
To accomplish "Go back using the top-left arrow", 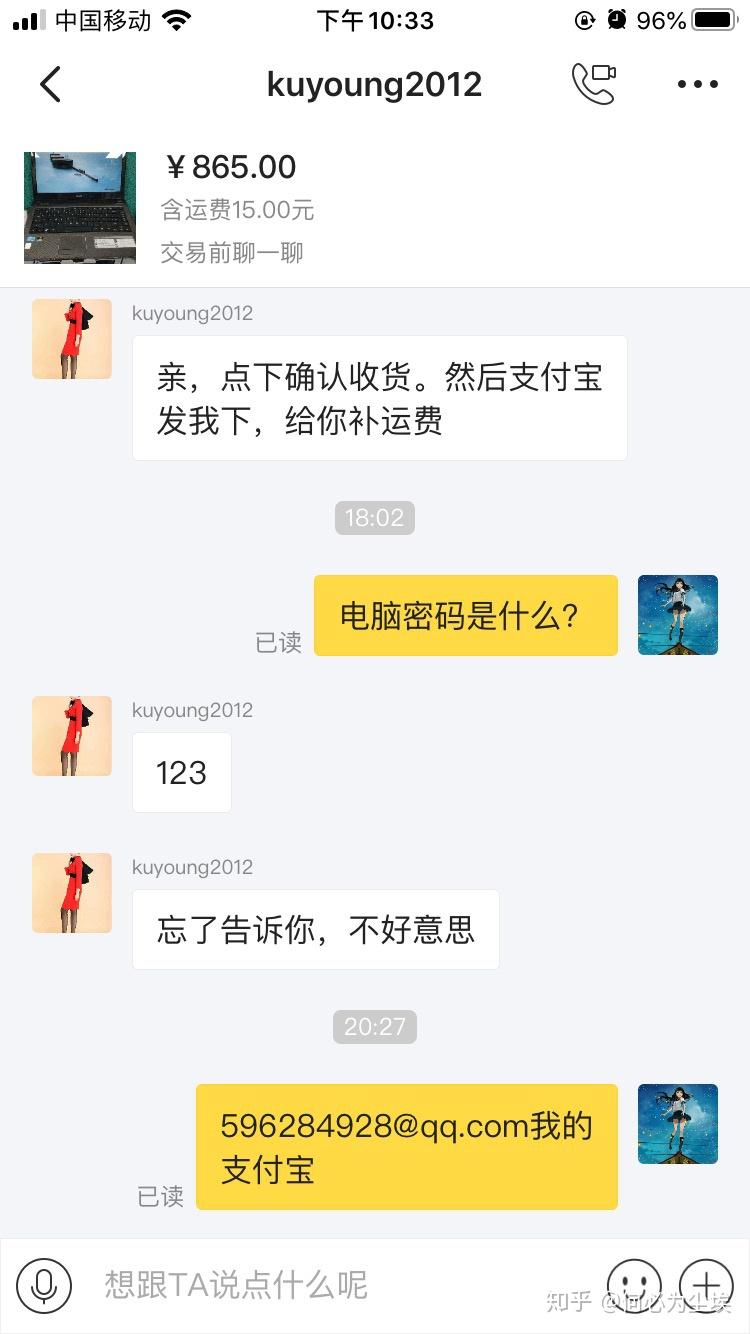I will [50, 85].
